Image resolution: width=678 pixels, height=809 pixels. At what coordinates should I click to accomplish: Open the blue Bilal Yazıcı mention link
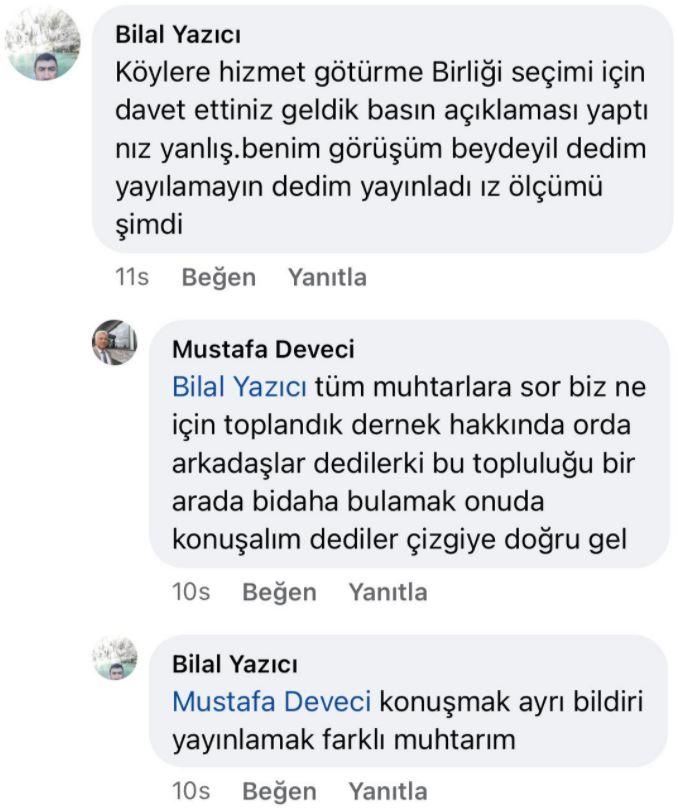point(239,386)
